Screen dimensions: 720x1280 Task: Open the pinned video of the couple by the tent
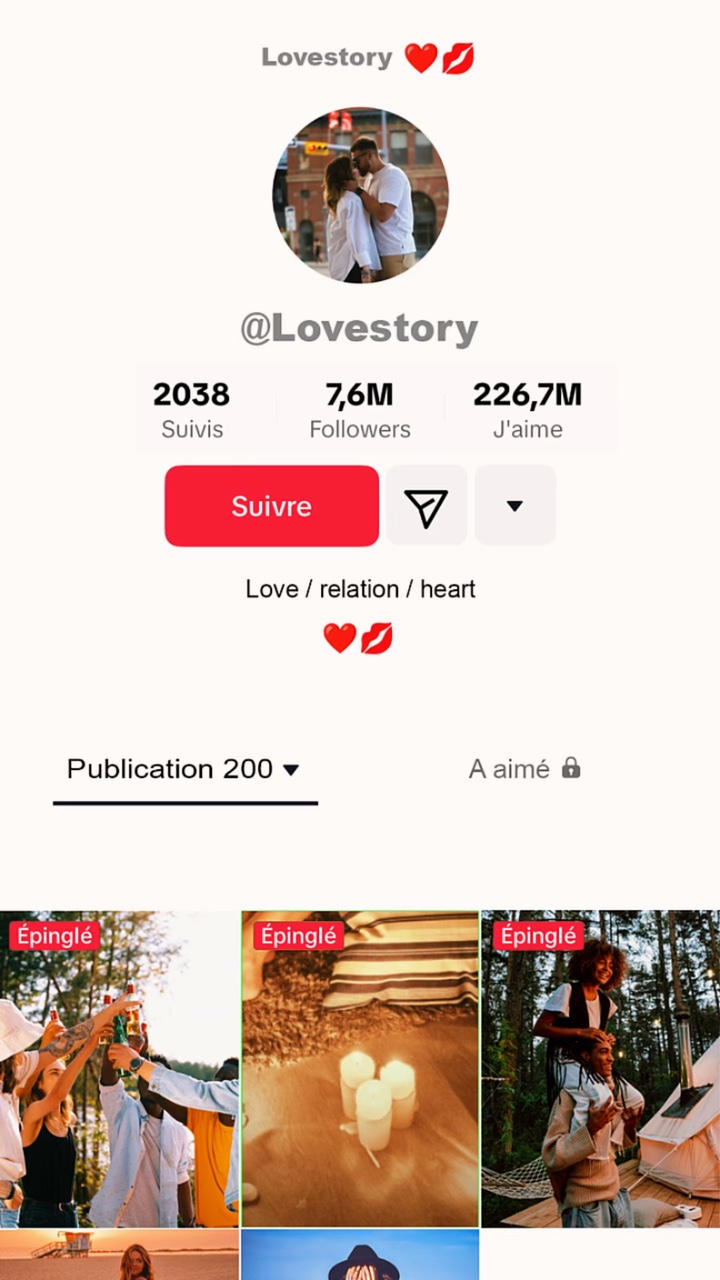click(x=601, y=1068)
